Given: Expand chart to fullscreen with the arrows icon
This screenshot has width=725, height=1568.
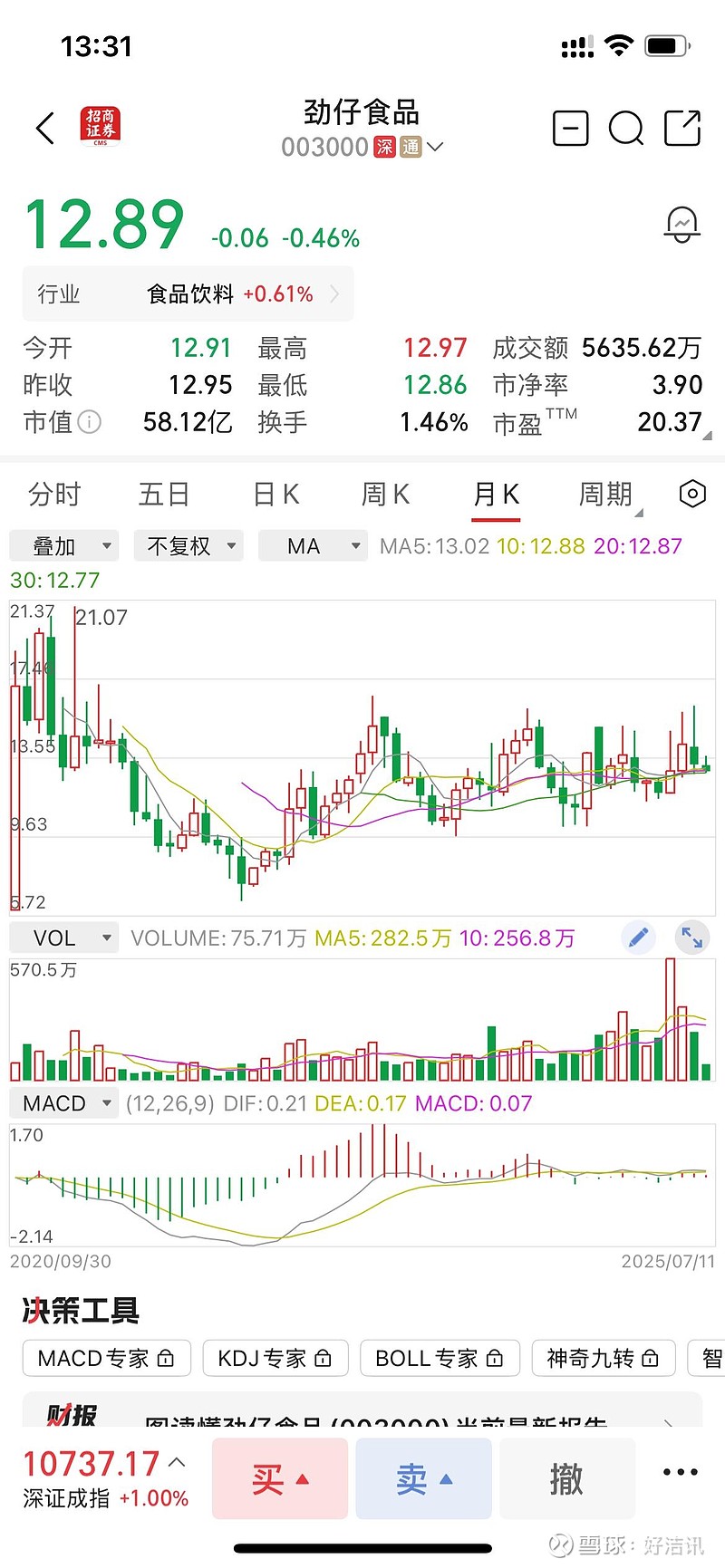Looking at the screenshot, I should [x=691, y=938].
